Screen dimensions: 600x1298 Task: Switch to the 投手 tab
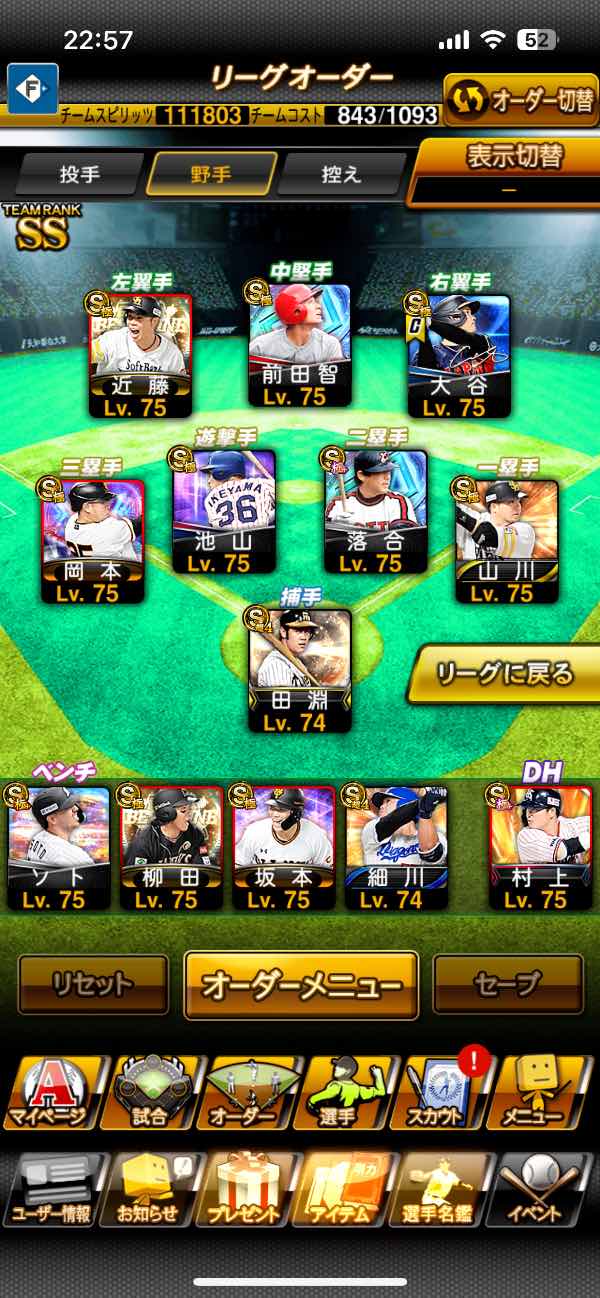click(80, 174)
